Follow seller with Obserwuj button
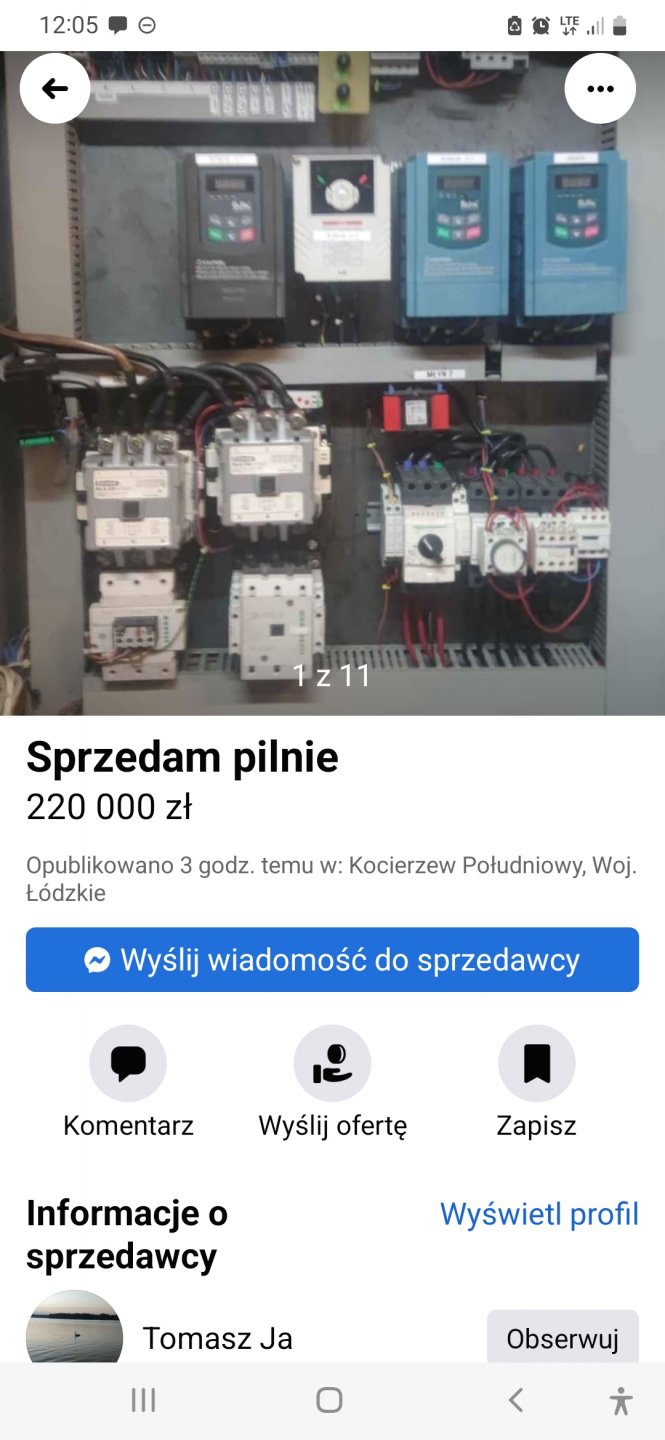 point(562,1338)
